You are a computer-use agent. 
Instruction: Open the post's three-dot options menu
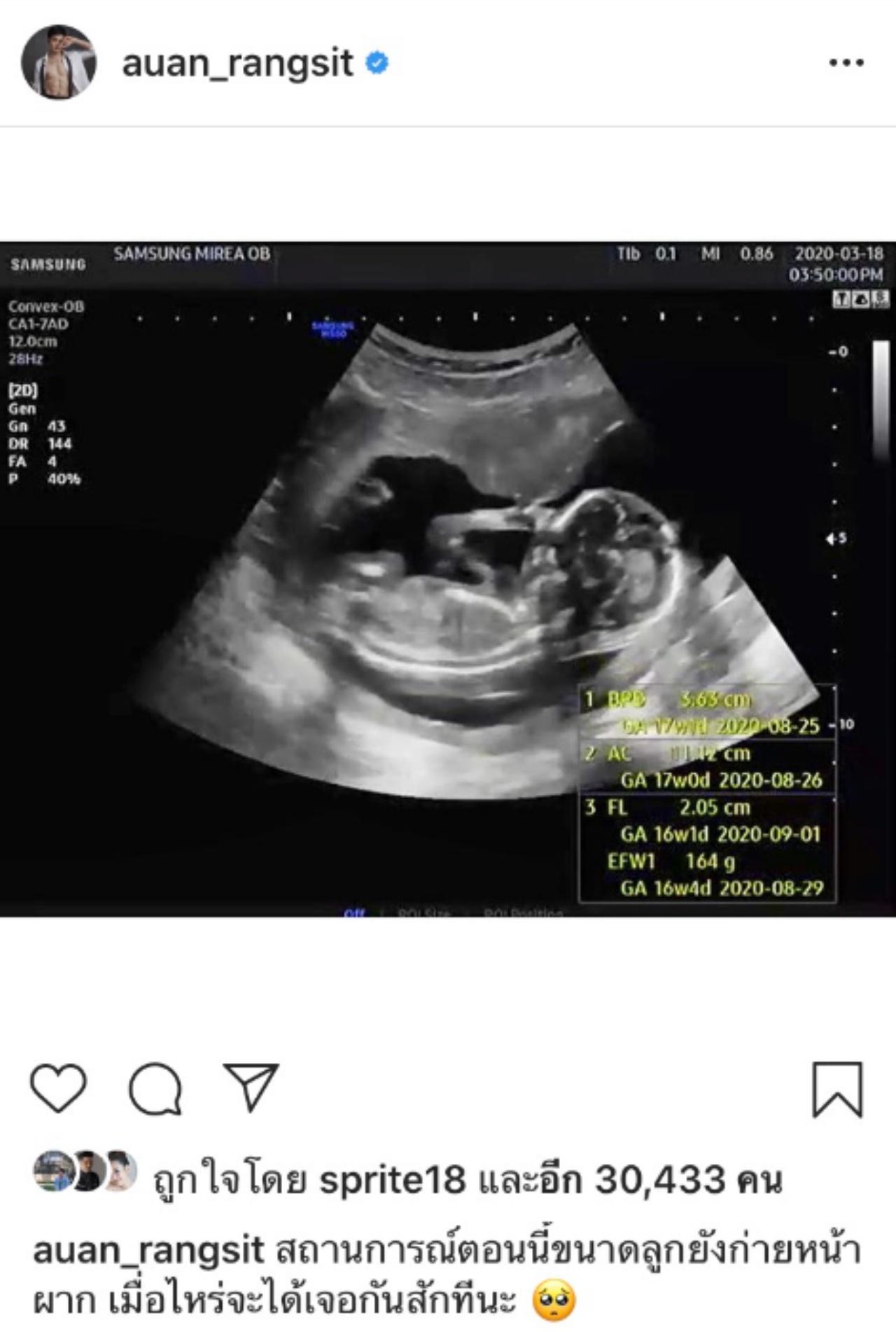coord(846,63)
